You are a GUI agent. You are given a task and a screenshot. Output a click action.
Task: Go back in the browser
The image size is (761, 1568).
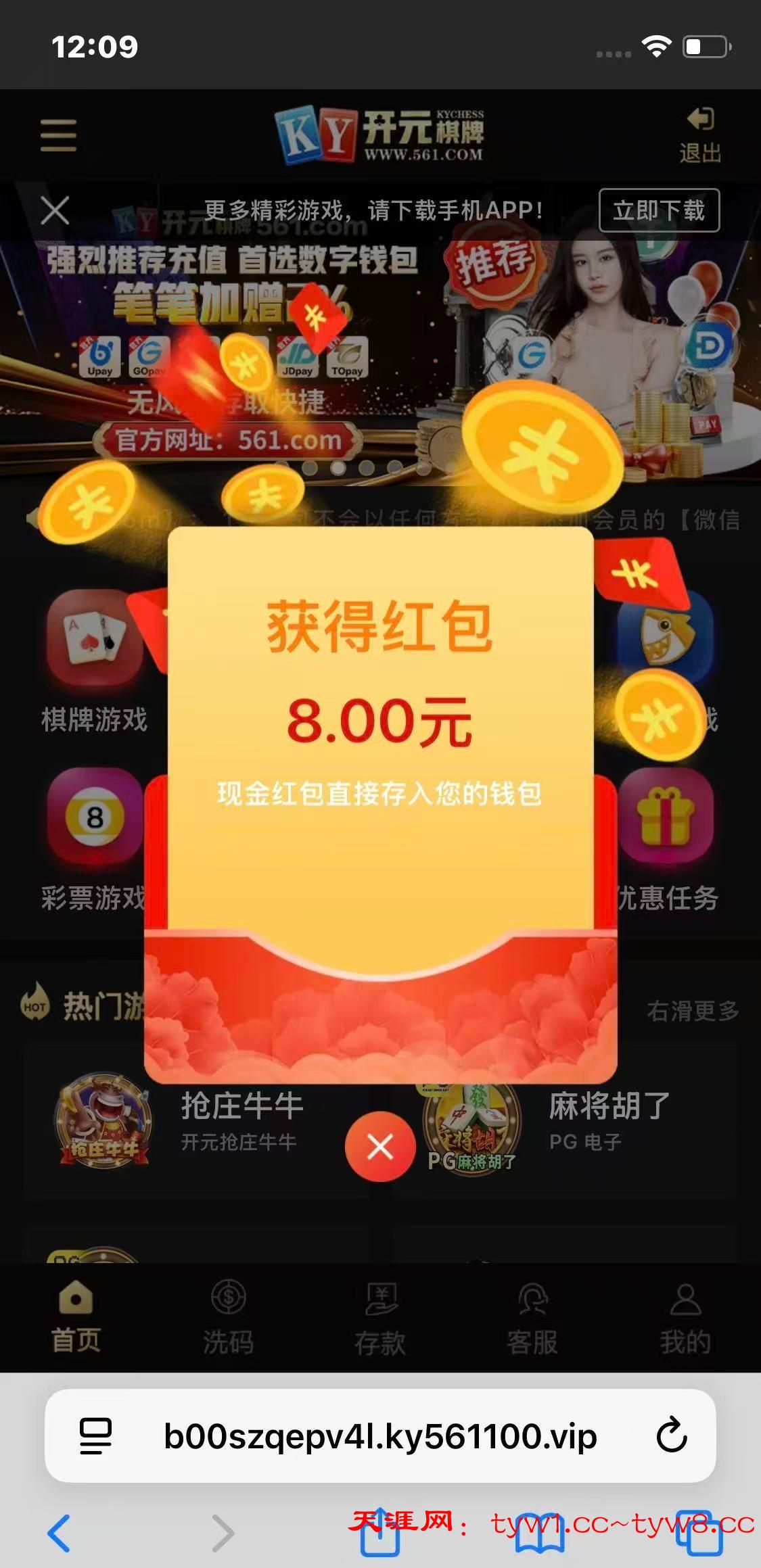pos(60,1534)
